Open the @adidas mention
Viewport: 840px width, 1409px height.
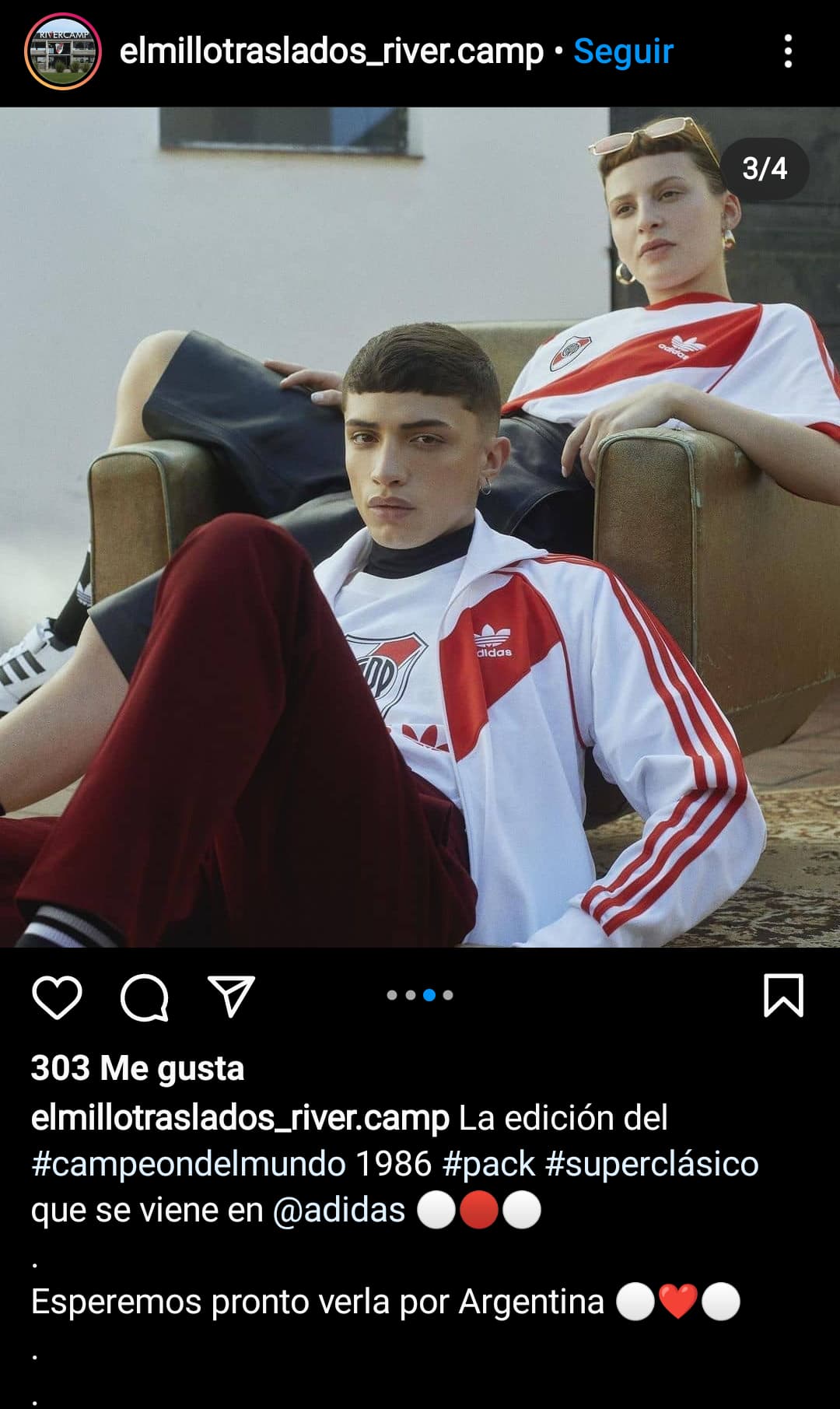[339, 1211]
